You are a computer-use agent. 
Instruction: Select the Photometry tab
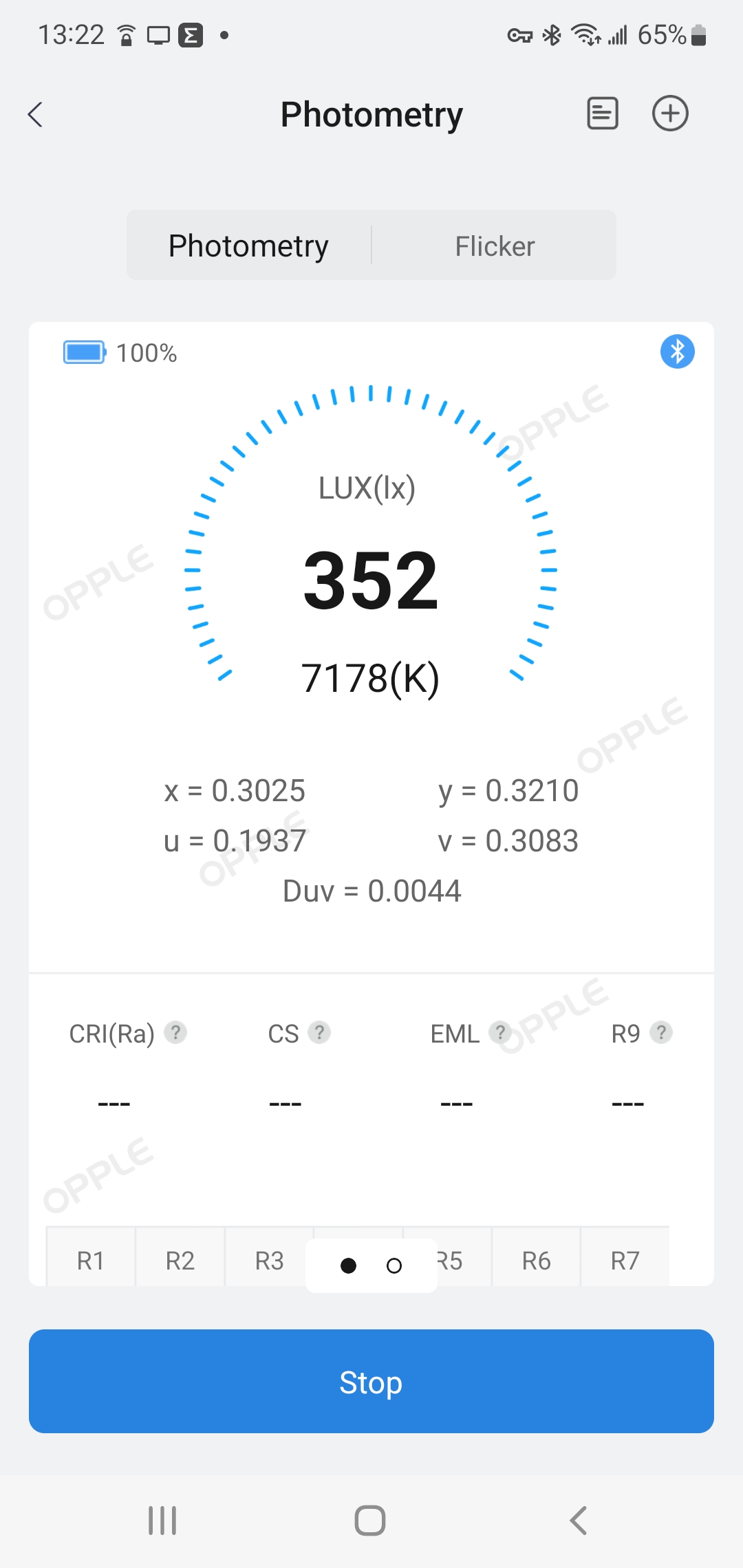[x=248, y=246]
